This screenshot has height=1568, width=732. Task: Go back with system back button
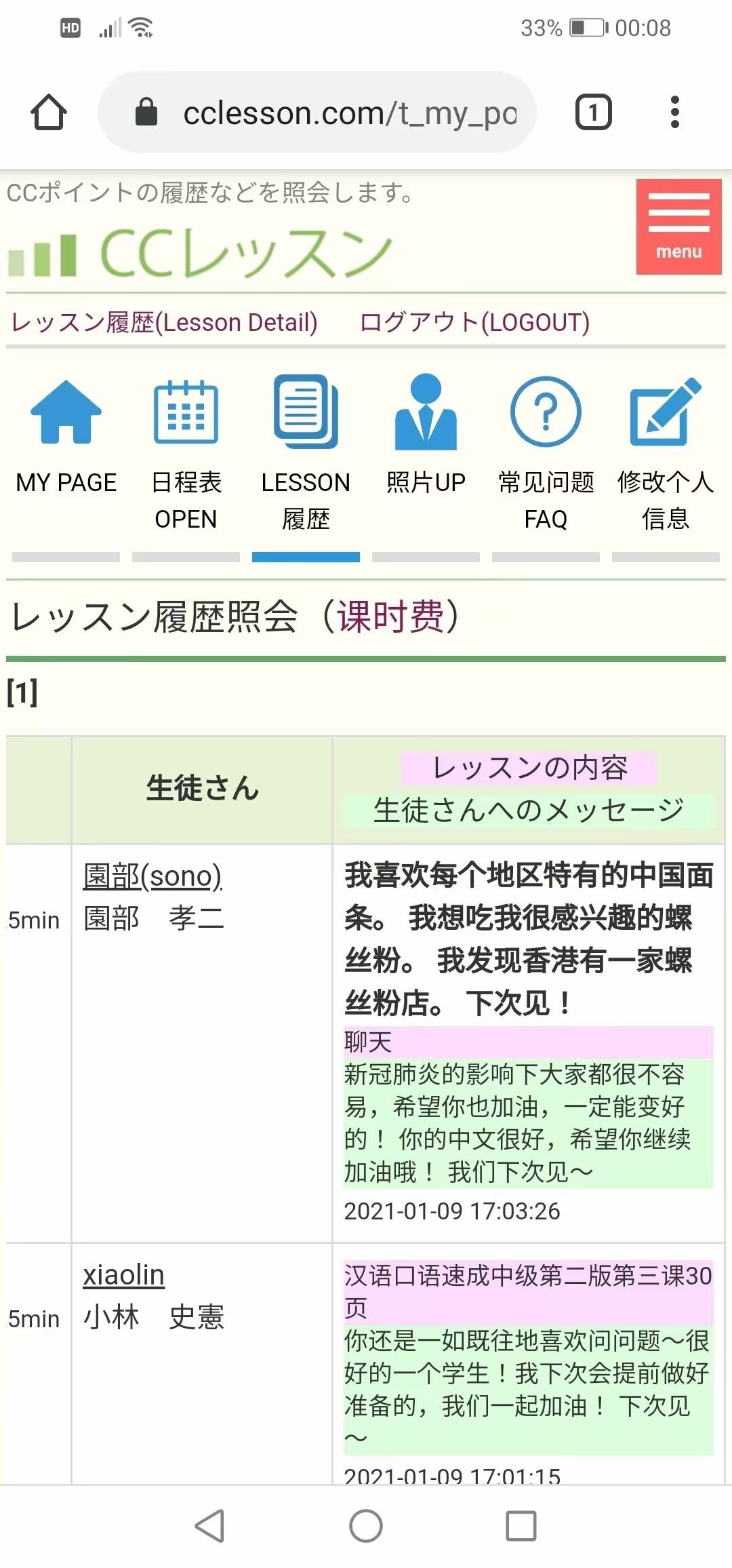tap(210, 1526)
